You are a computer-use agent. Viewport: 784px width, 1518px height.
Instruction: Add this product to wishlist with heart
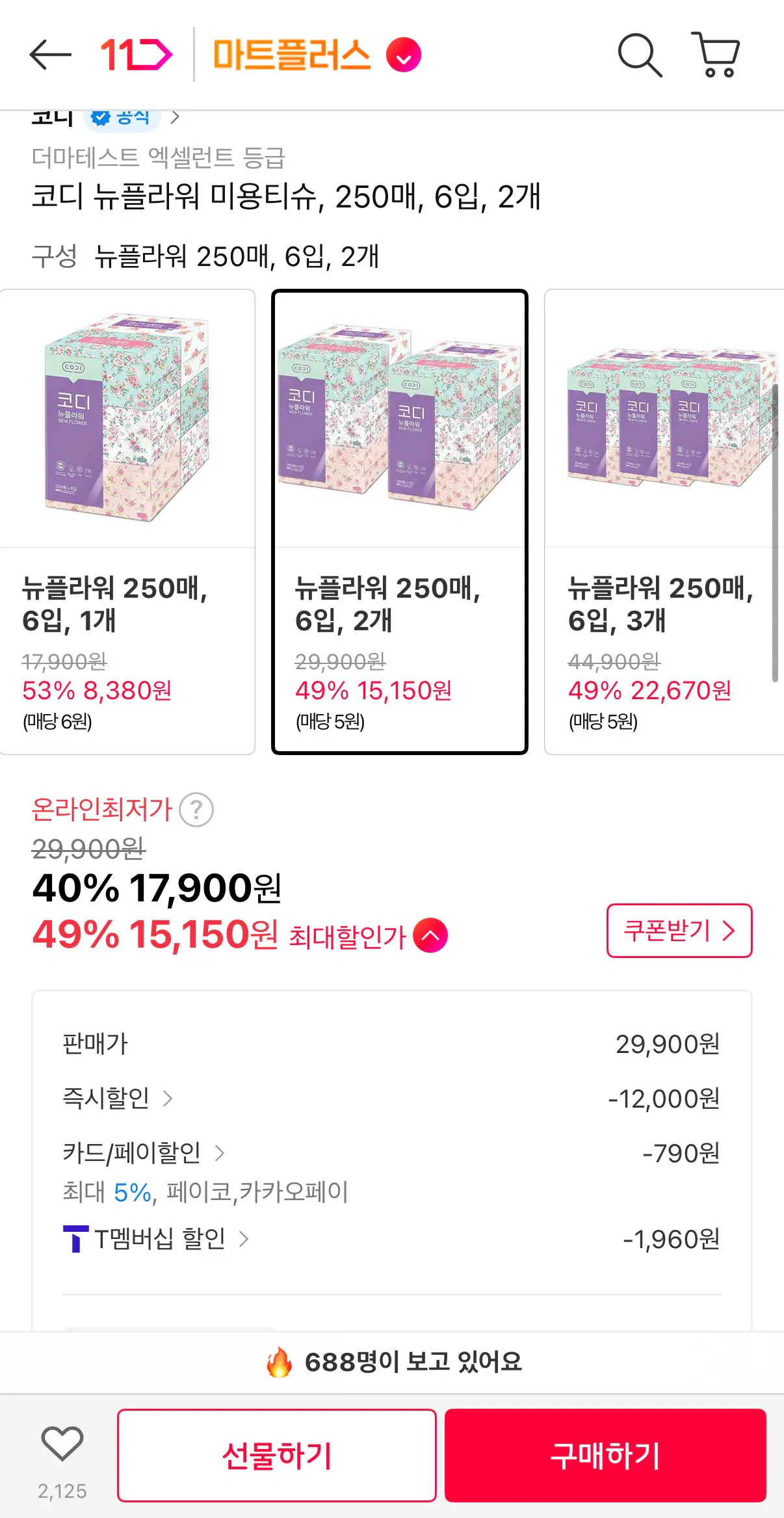(62, 1445)
